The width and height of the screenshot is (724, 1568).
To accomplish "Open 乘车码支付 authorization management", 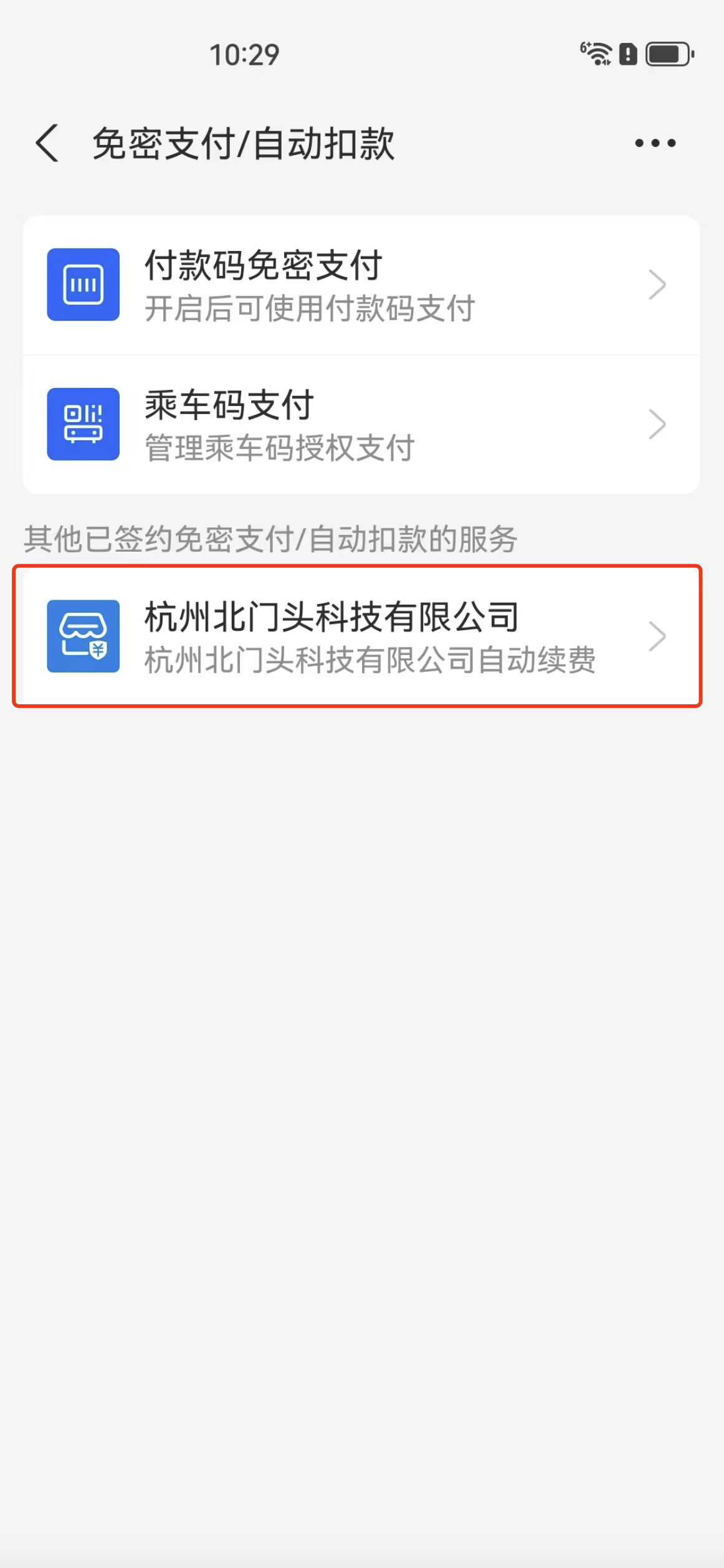I will [360, 425].
